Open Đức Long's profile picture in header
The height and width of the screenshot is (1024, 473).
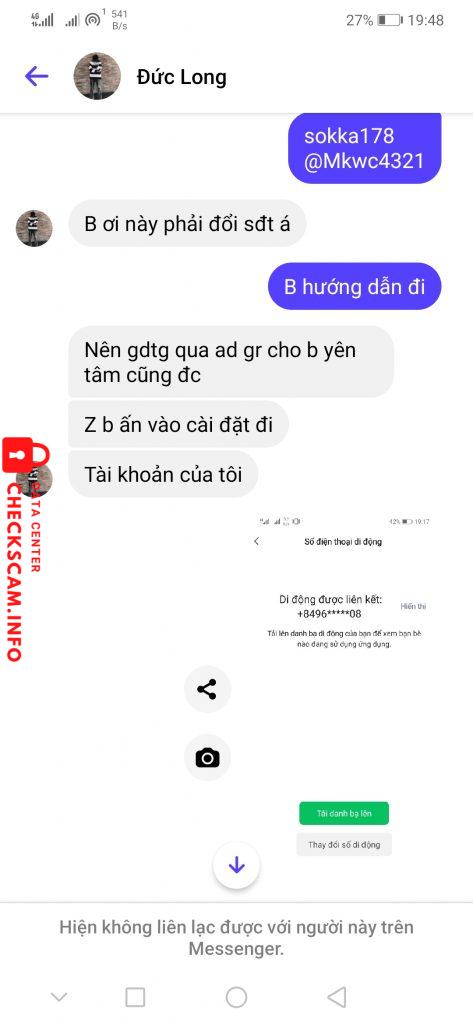(x=97, y=76)
